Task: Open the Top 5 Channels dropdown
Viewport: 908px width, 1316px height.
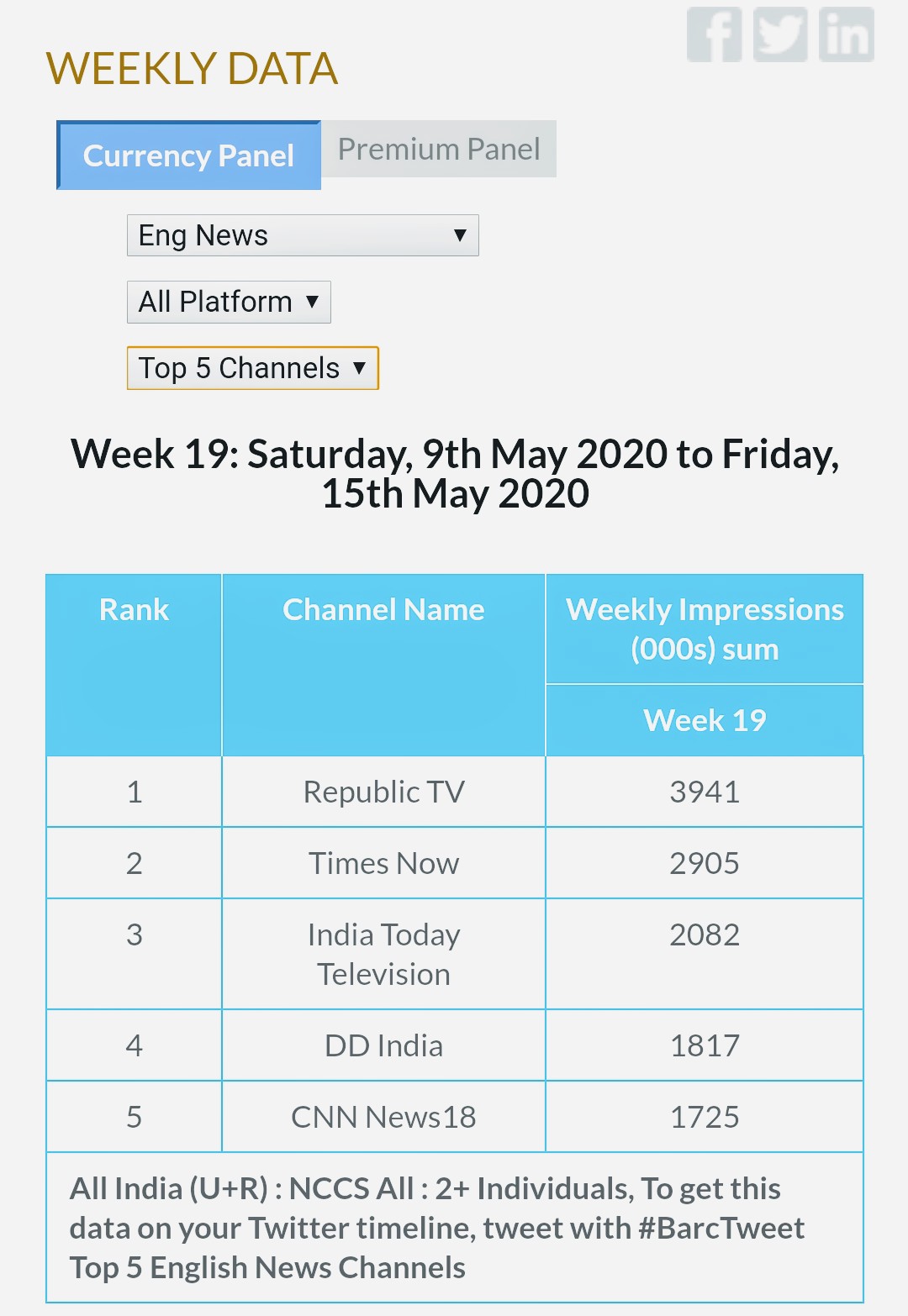Action: [253, 368]
